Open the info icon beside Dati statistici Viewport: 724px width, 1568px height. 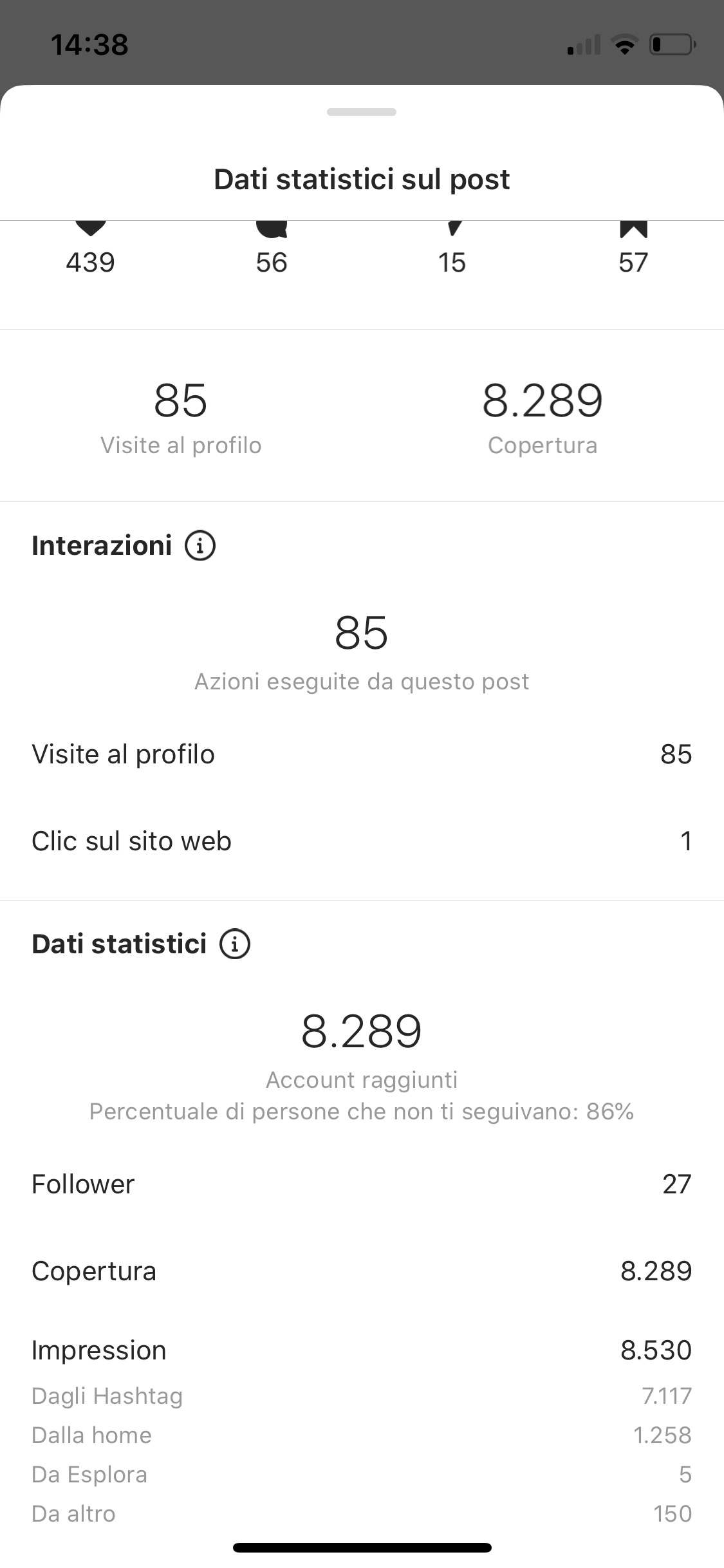(235, 944)
